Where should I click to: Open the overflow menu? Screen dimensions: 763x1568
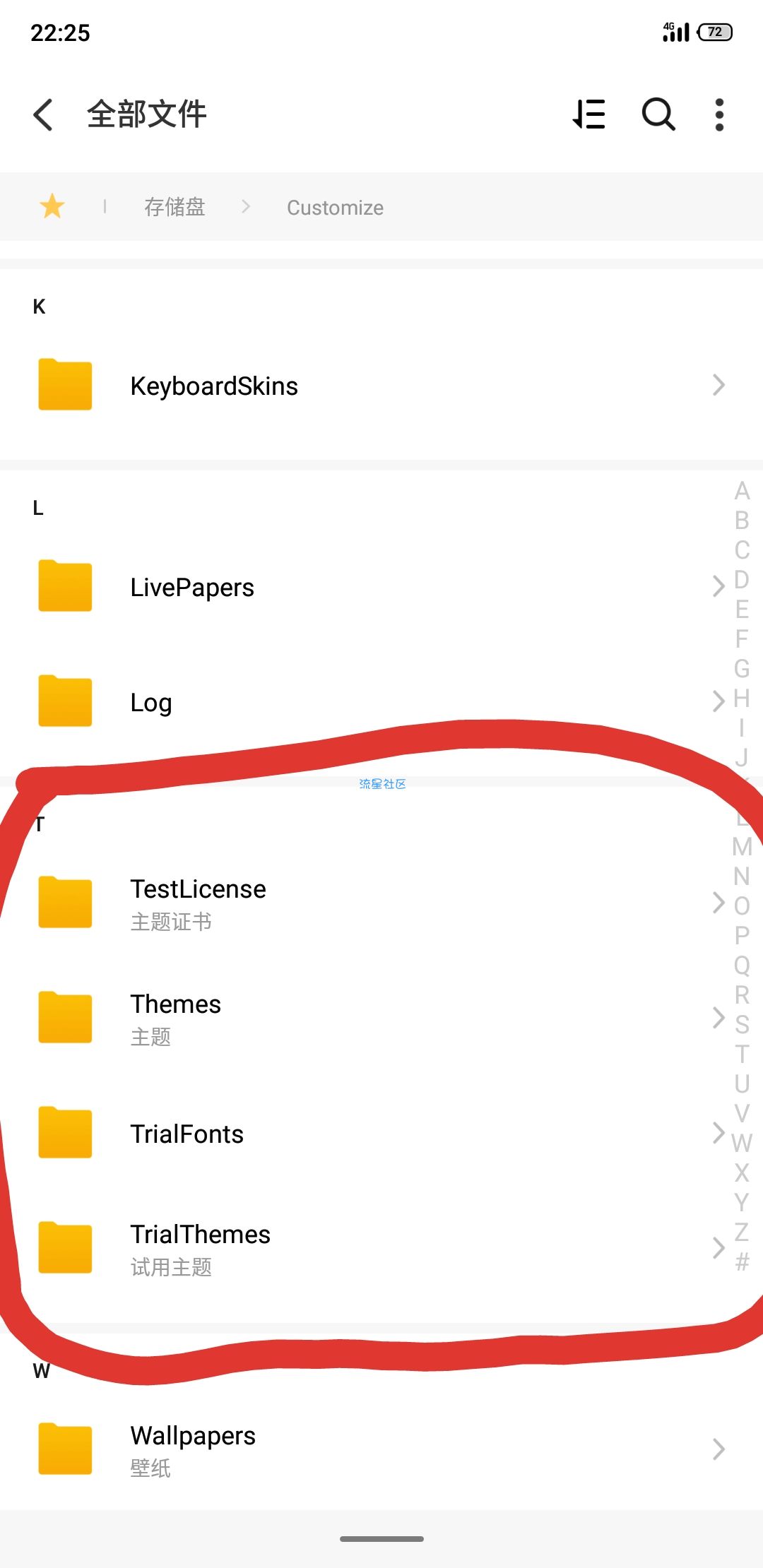click(x=719, y=114)
